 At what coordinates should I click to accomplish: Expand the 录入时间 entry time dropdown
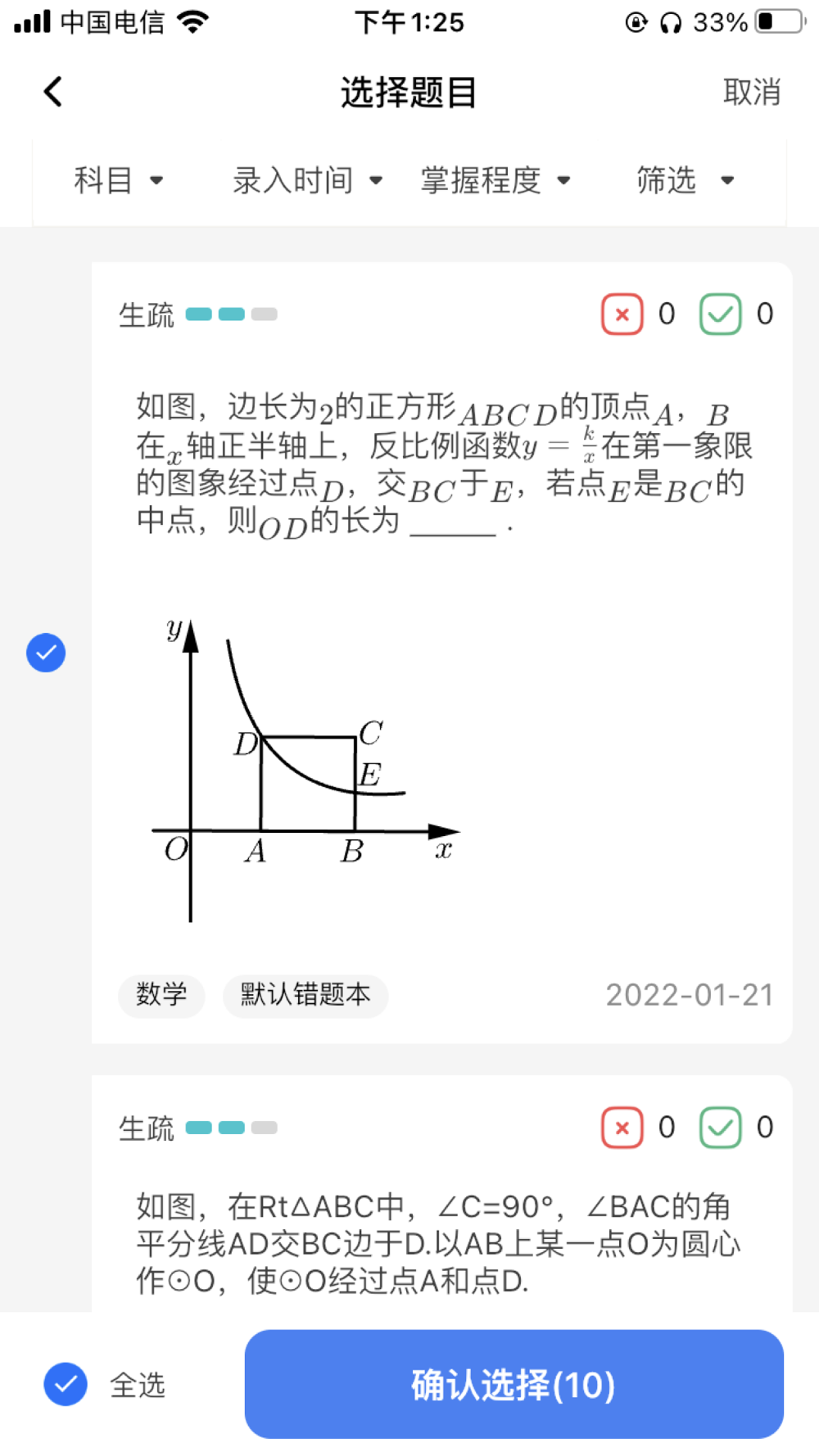[307, 180]
